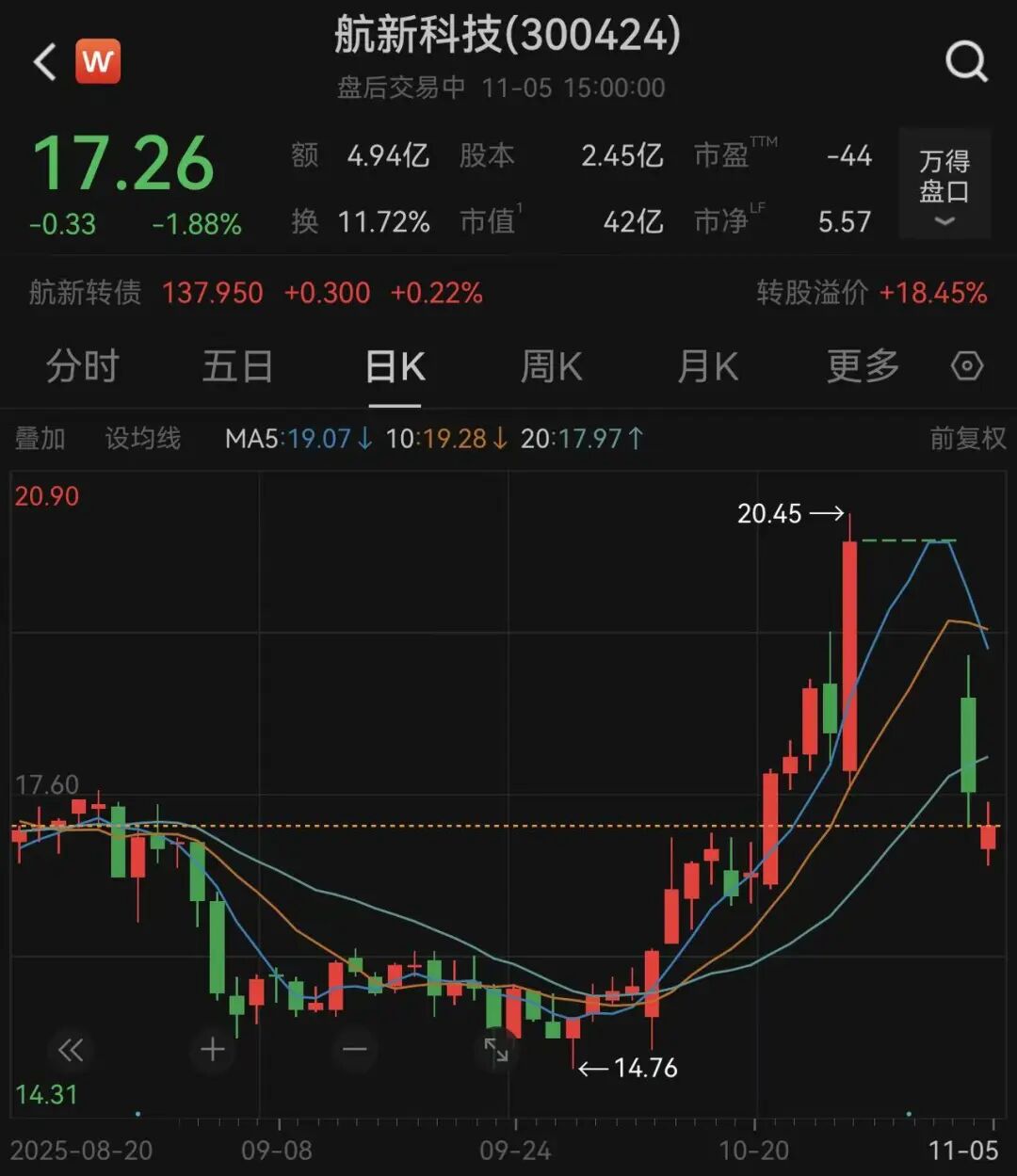Open the 更多 chart periods
The height and width of the screenshot is (1176, 1017).
tap(863, 366)
